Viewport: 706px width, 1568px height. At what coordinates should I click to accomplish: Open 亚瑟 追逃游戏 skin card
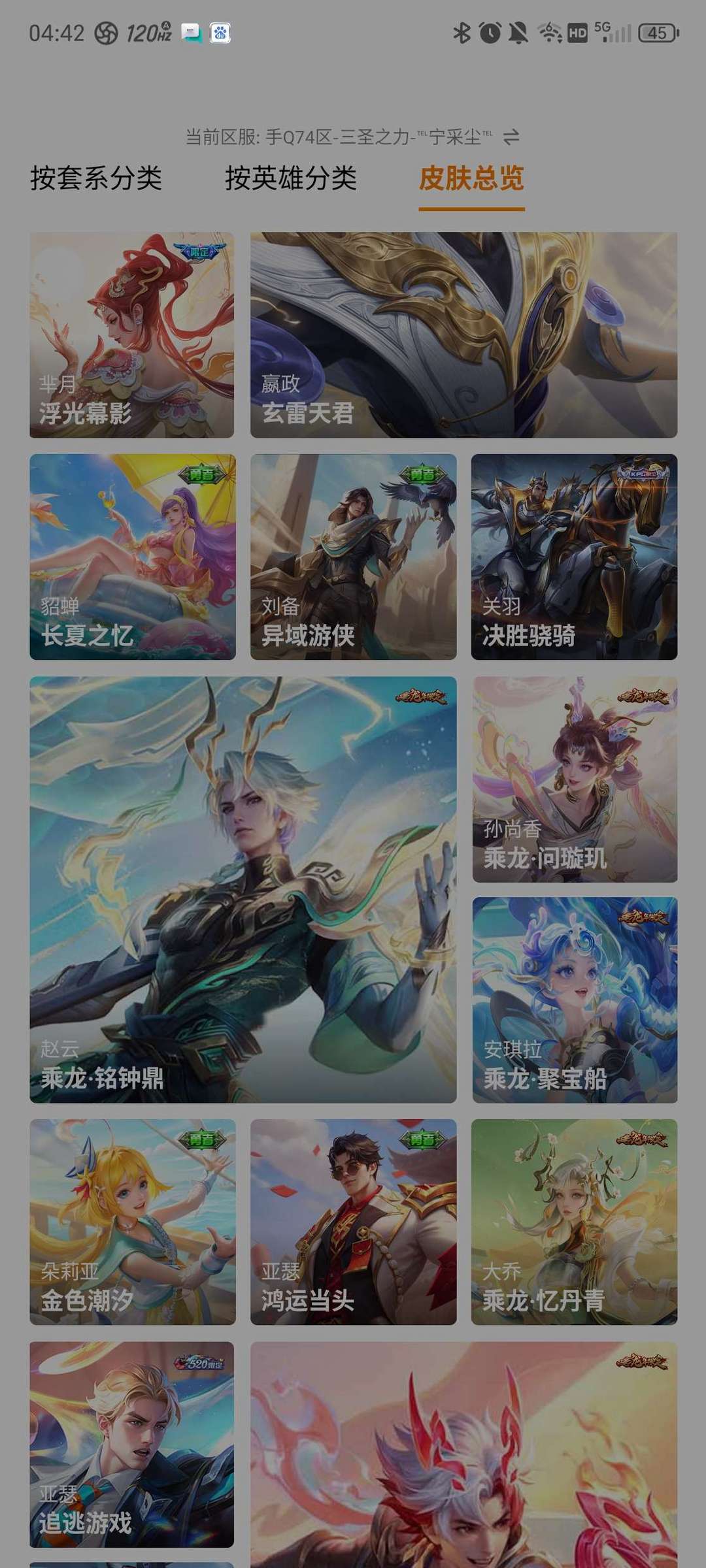pos(132,1444)
